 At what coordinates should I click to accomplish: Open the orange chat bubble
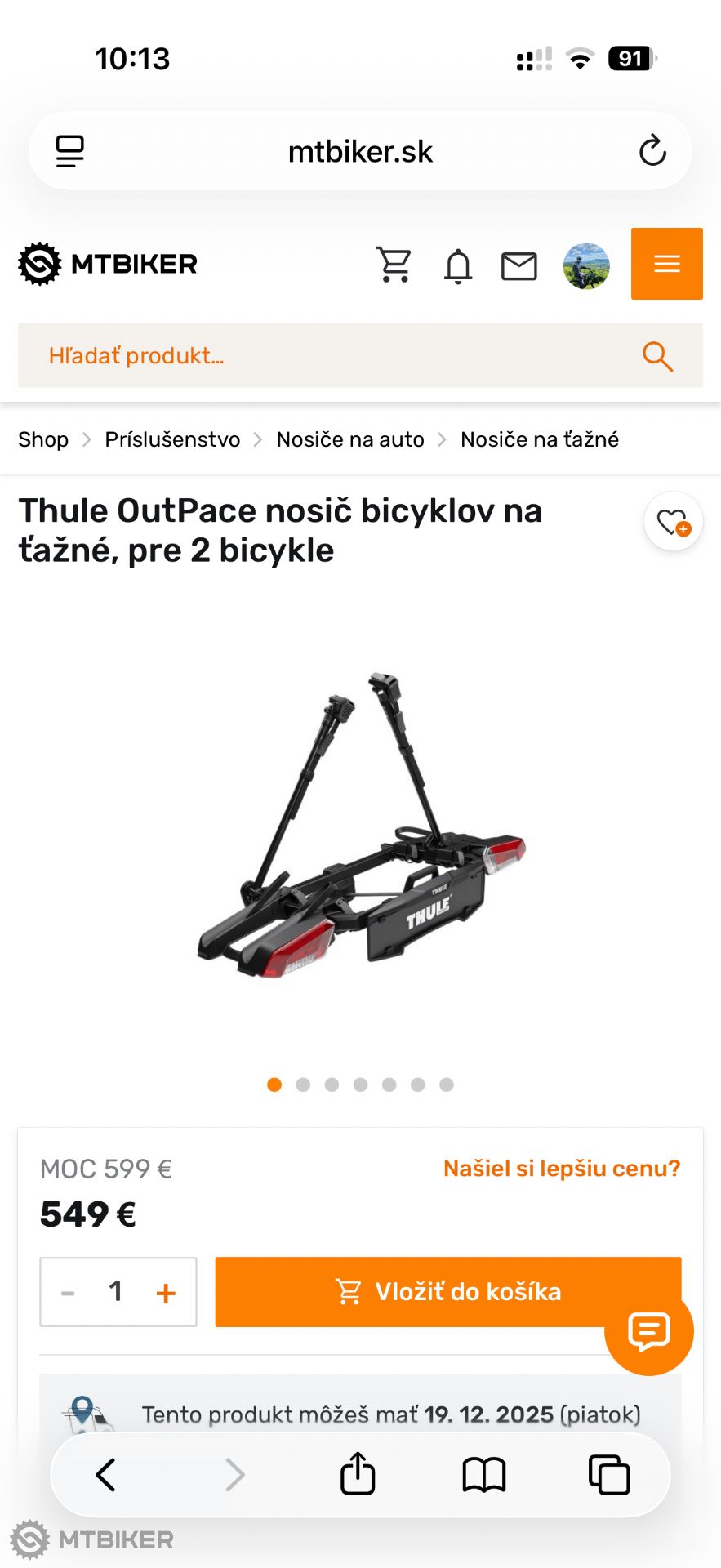point(649,1332)
